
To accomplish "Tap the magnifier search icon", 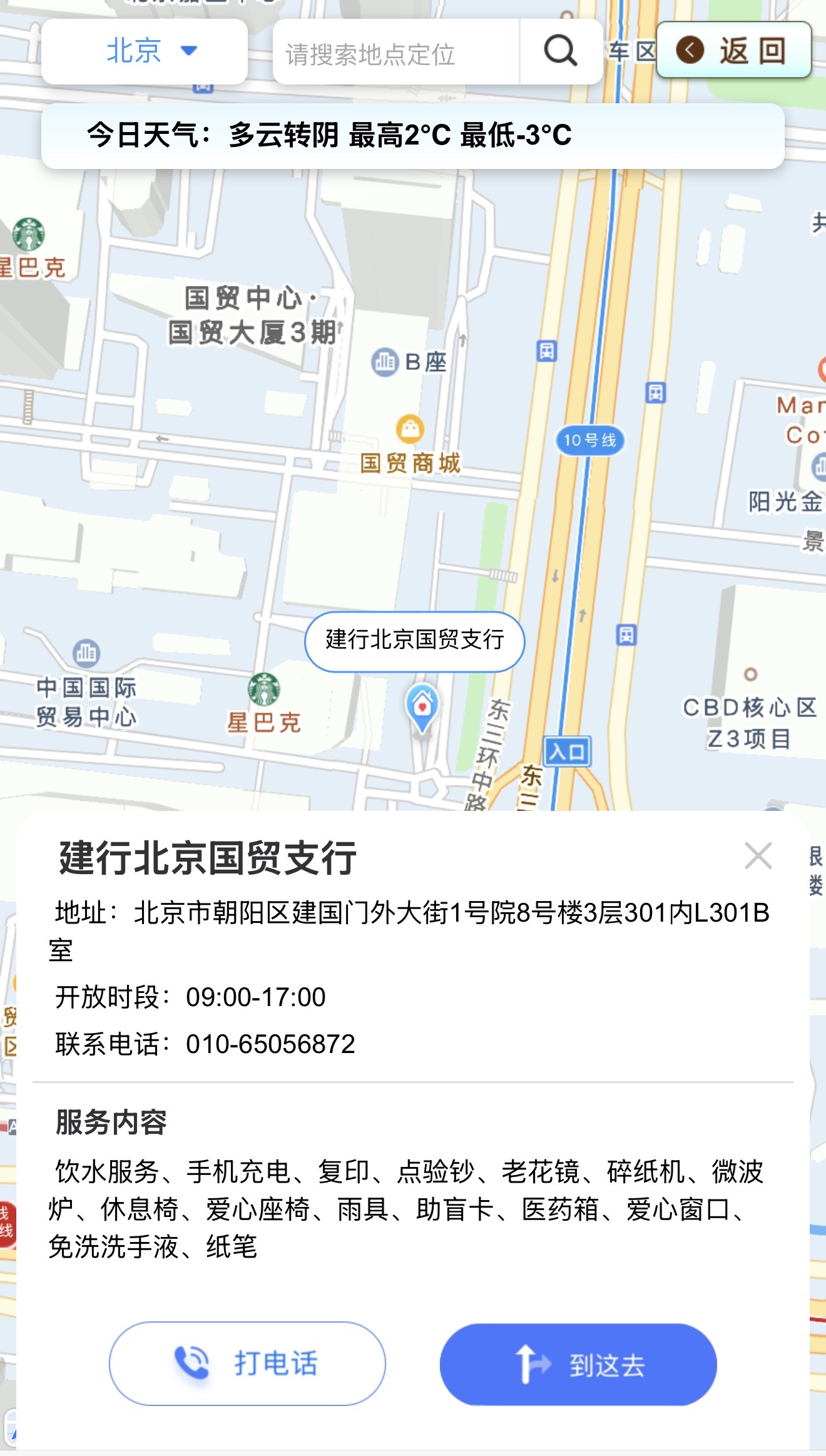I will point(560,51).
